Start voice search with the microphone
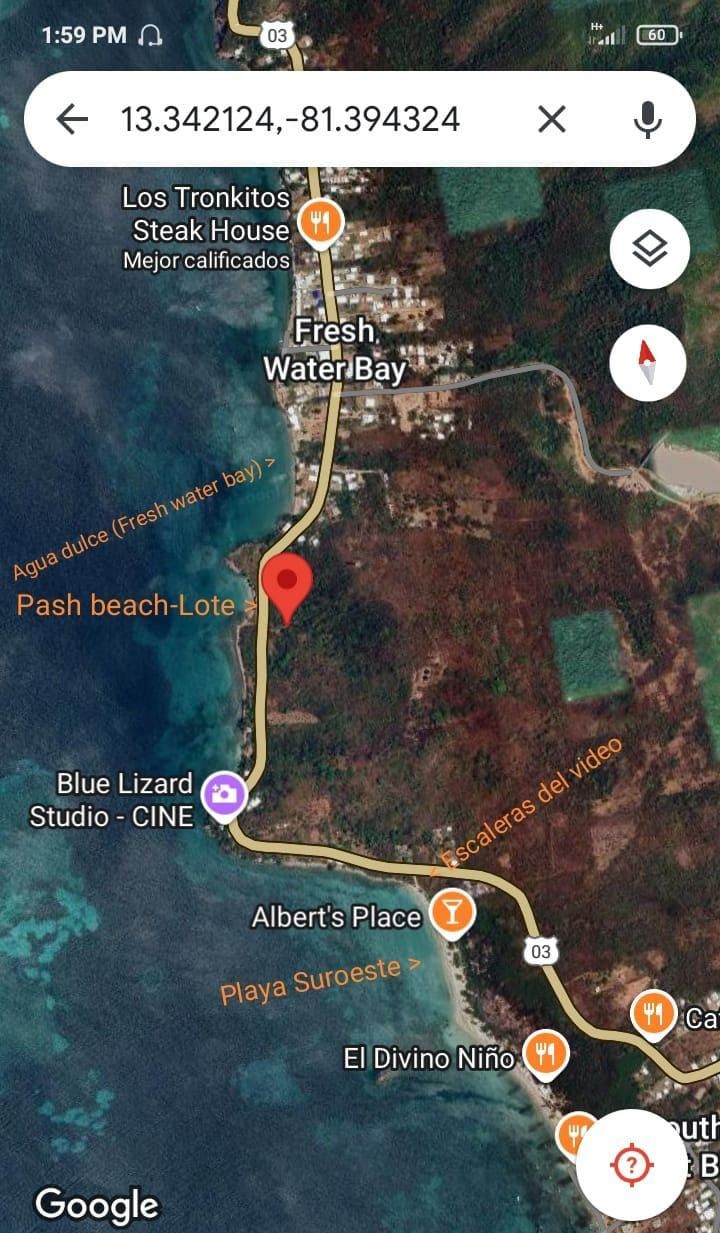 (648, 120)
